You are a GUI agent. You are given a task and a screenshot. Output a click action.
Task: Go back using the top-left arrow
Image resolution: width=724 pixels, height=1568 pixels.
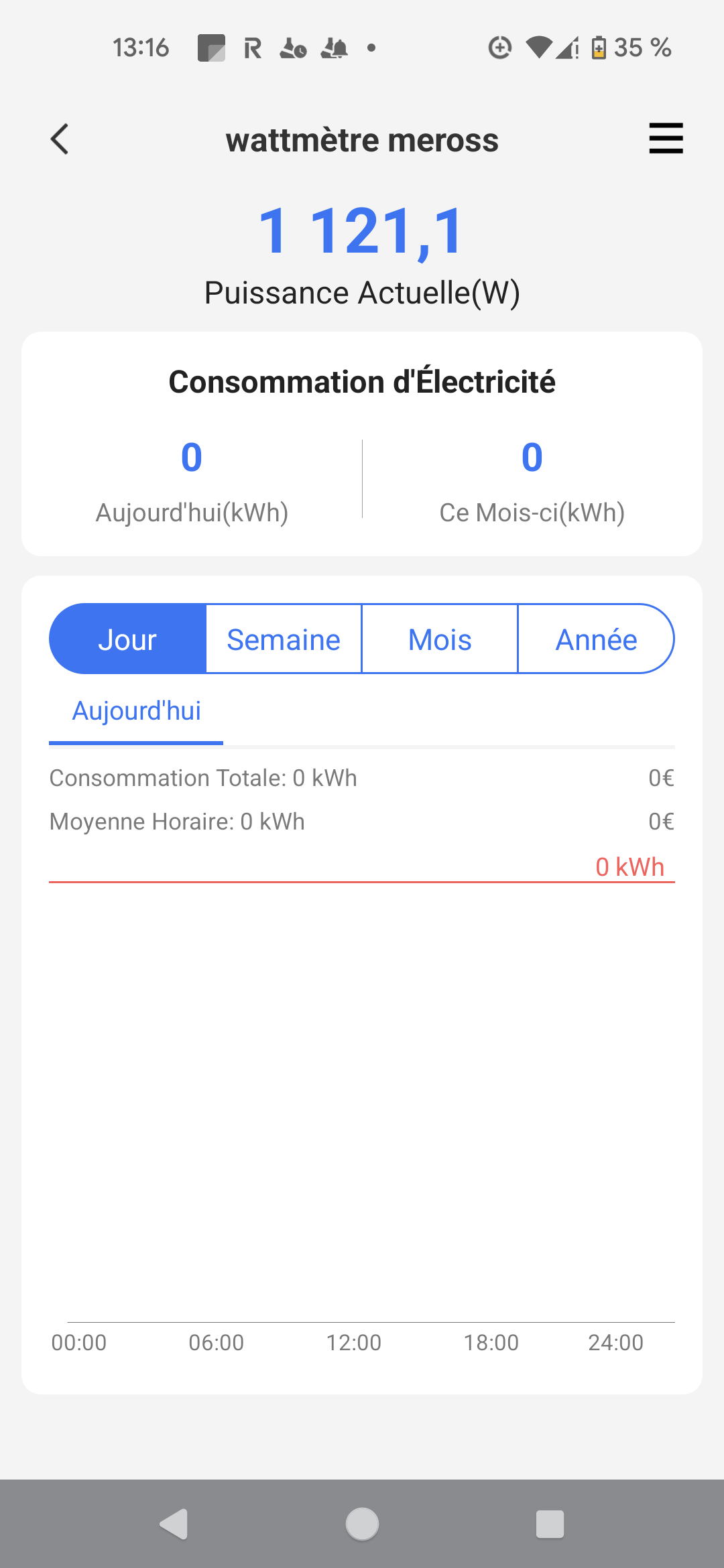(x=60, y=139)
